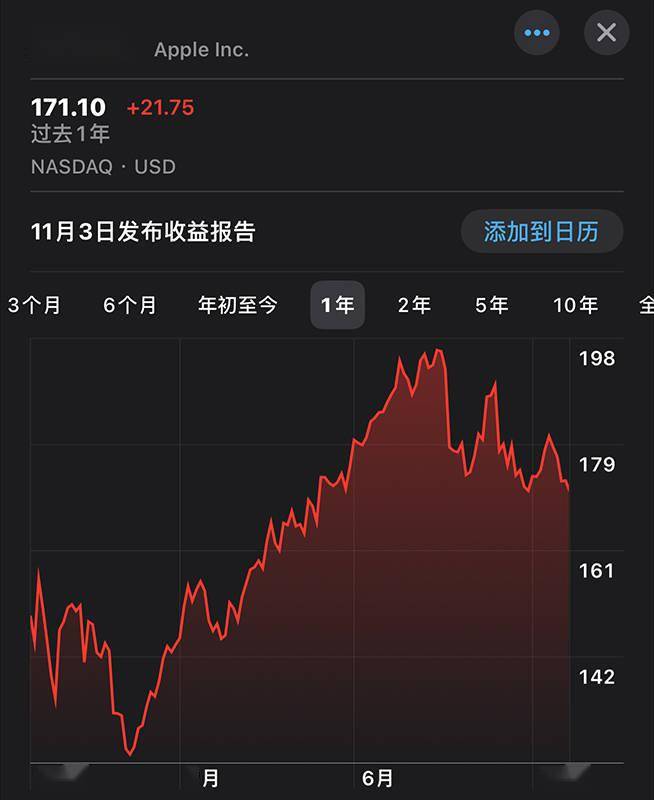
Task: Switch chart range to 3个月
Action: 34,305
